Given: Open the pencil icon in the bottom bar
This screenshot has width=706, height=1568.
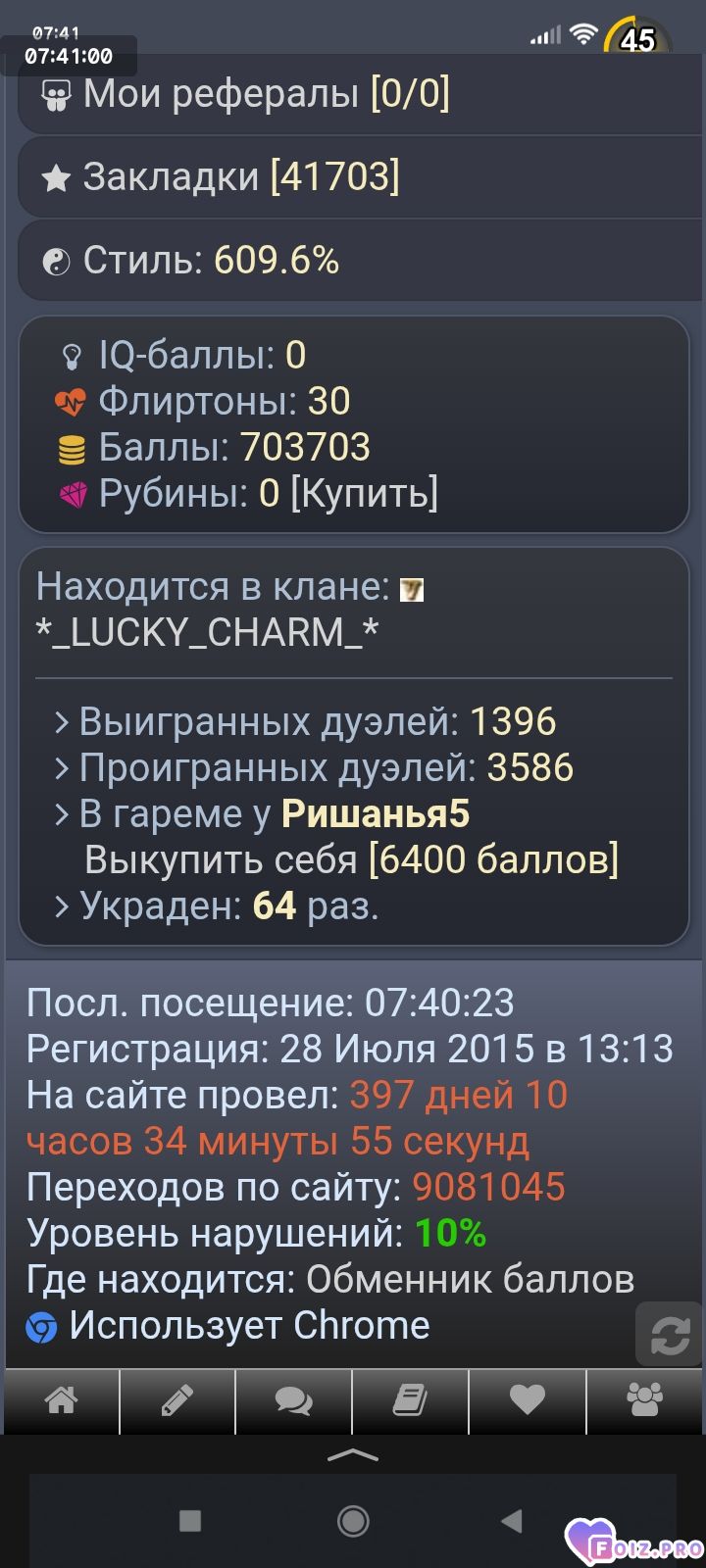Looking at the screenshot, I should [x=177, y=1400].
